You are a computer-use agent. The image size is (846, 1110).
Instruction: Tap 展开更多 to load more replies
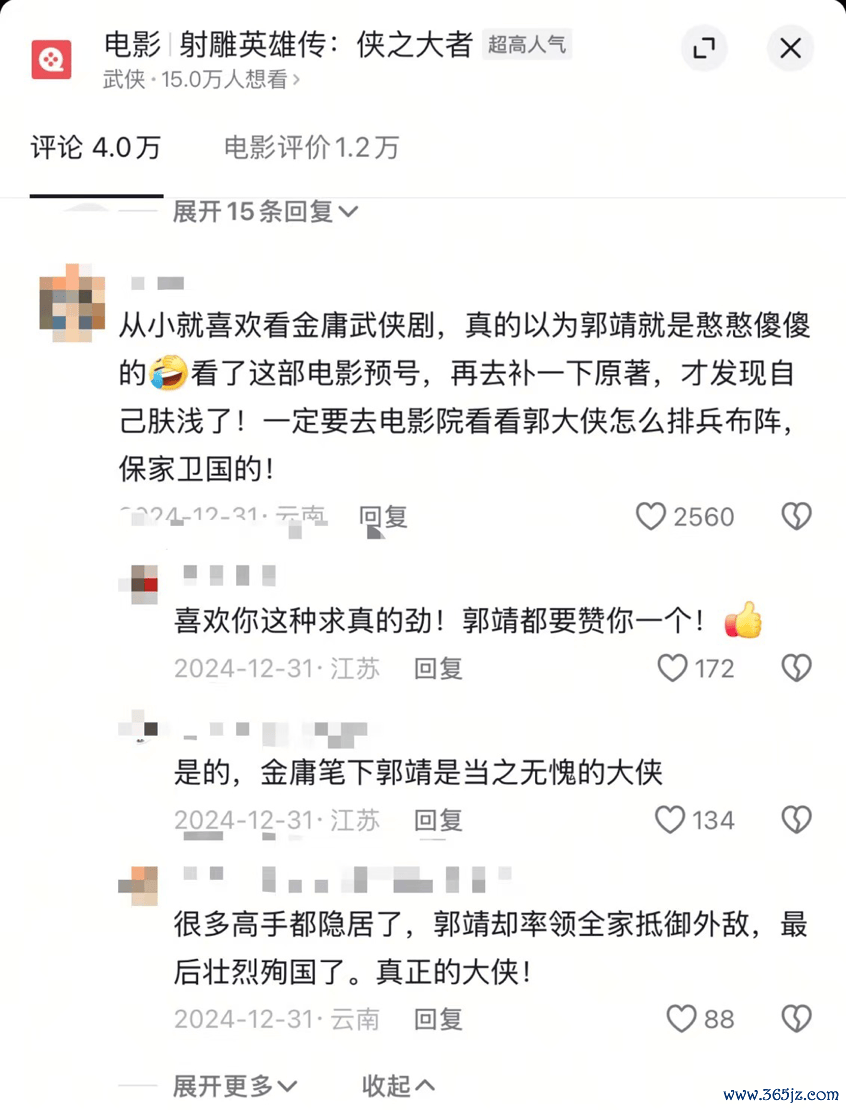(x=234, y=1085)
